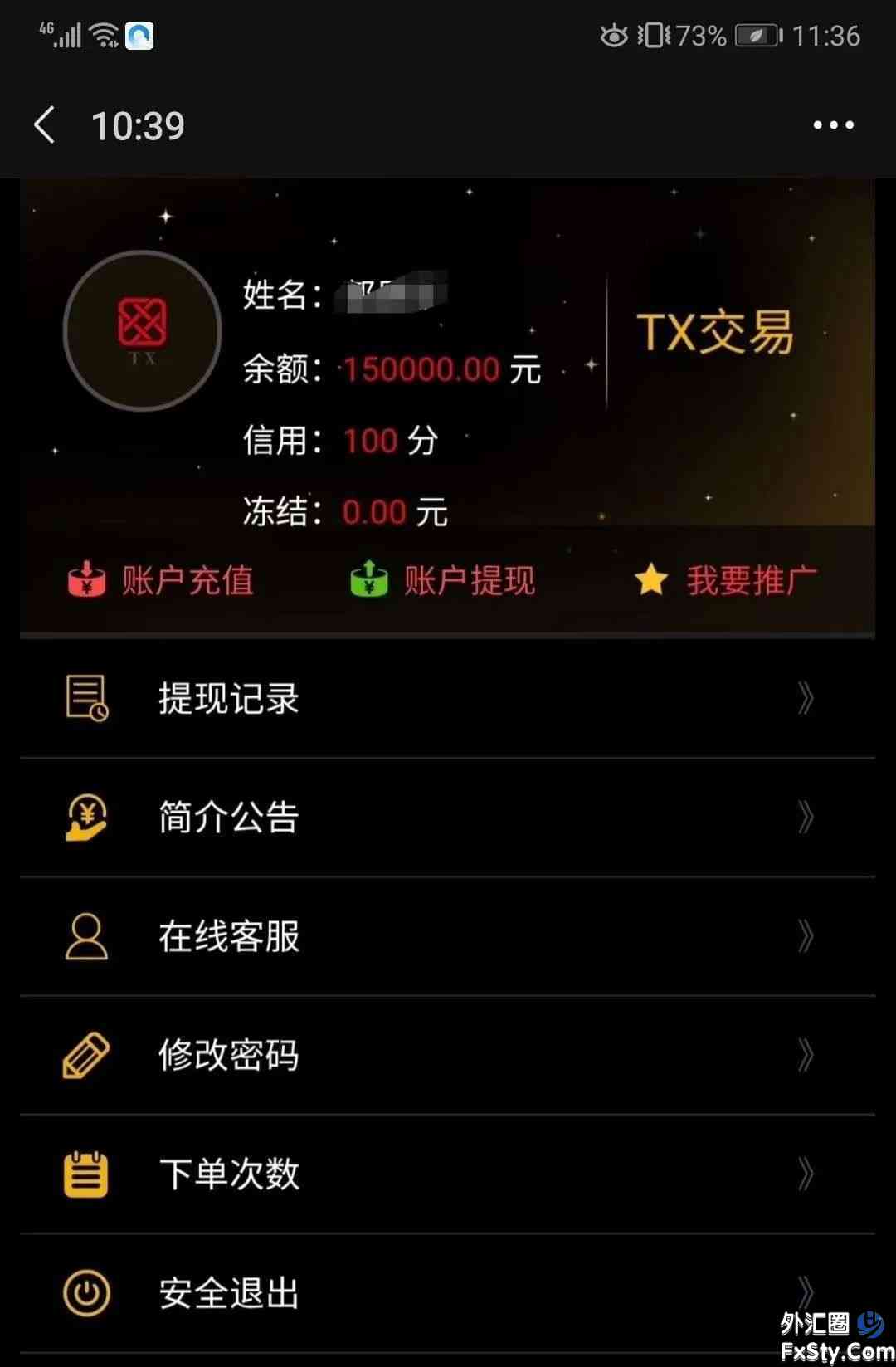The image size is (896, 1367).
Task: Select 我要推广 promotion option
Action: tap(726, 580)
